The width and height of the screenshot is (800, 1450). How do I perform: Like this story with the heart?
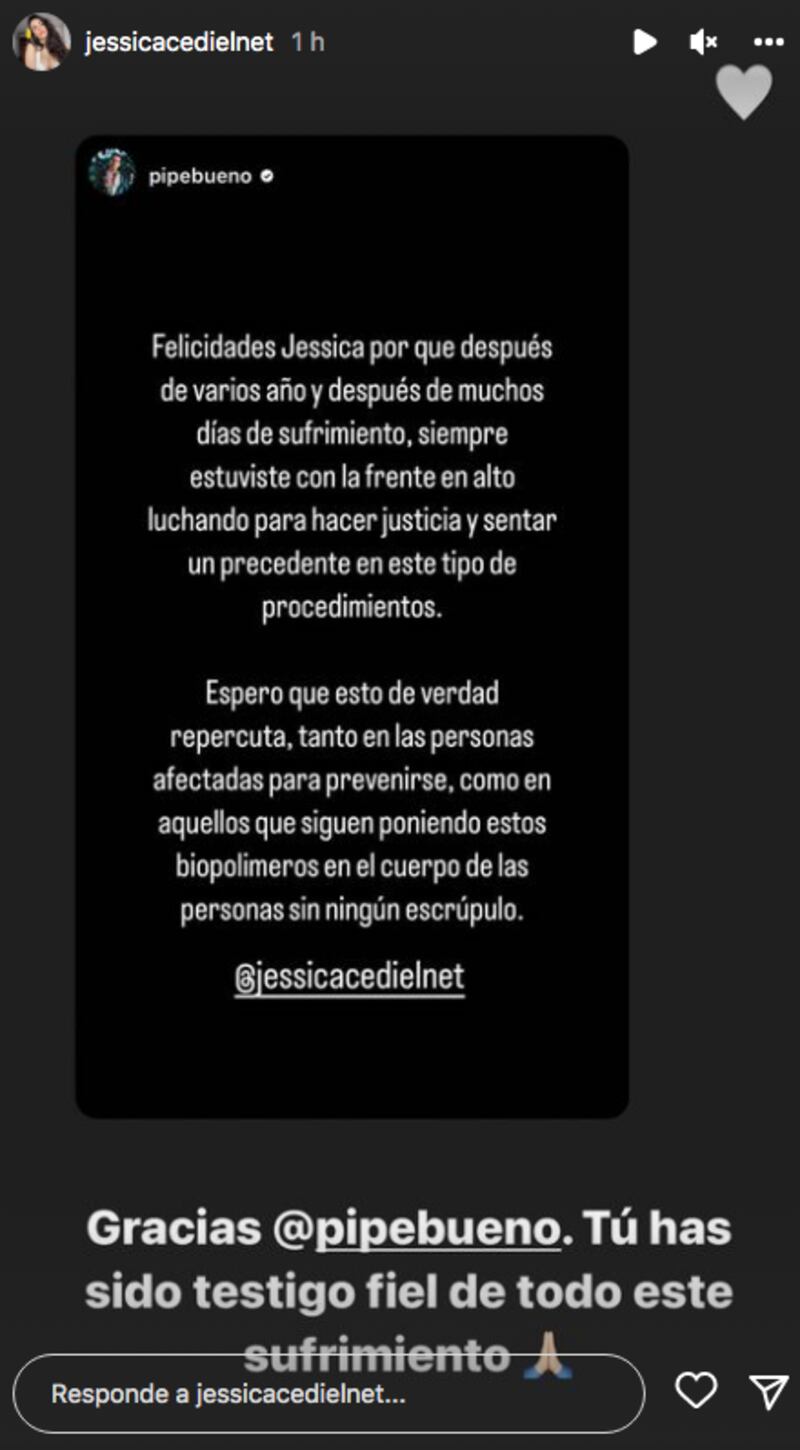click(x=696, y=1391)
